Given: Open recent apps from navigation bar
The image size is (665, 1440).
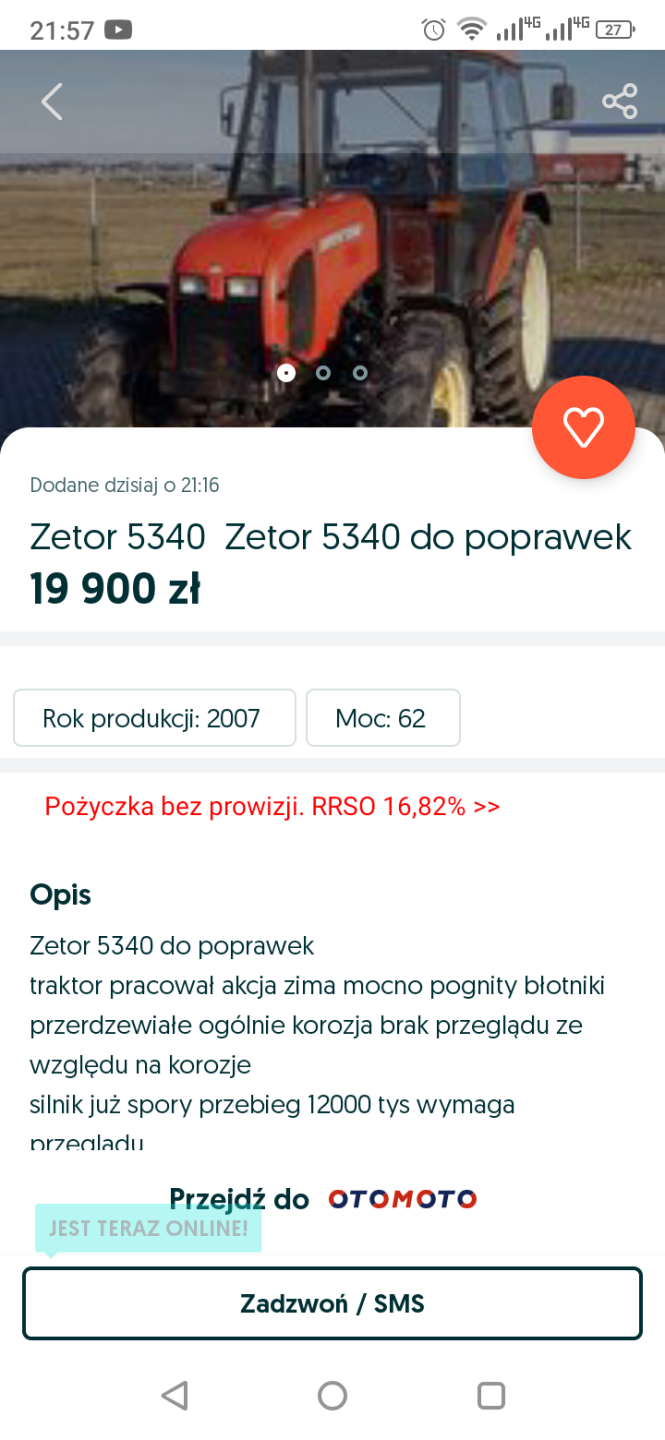Looking at the screenshot, I should [x=491, y=1395].
